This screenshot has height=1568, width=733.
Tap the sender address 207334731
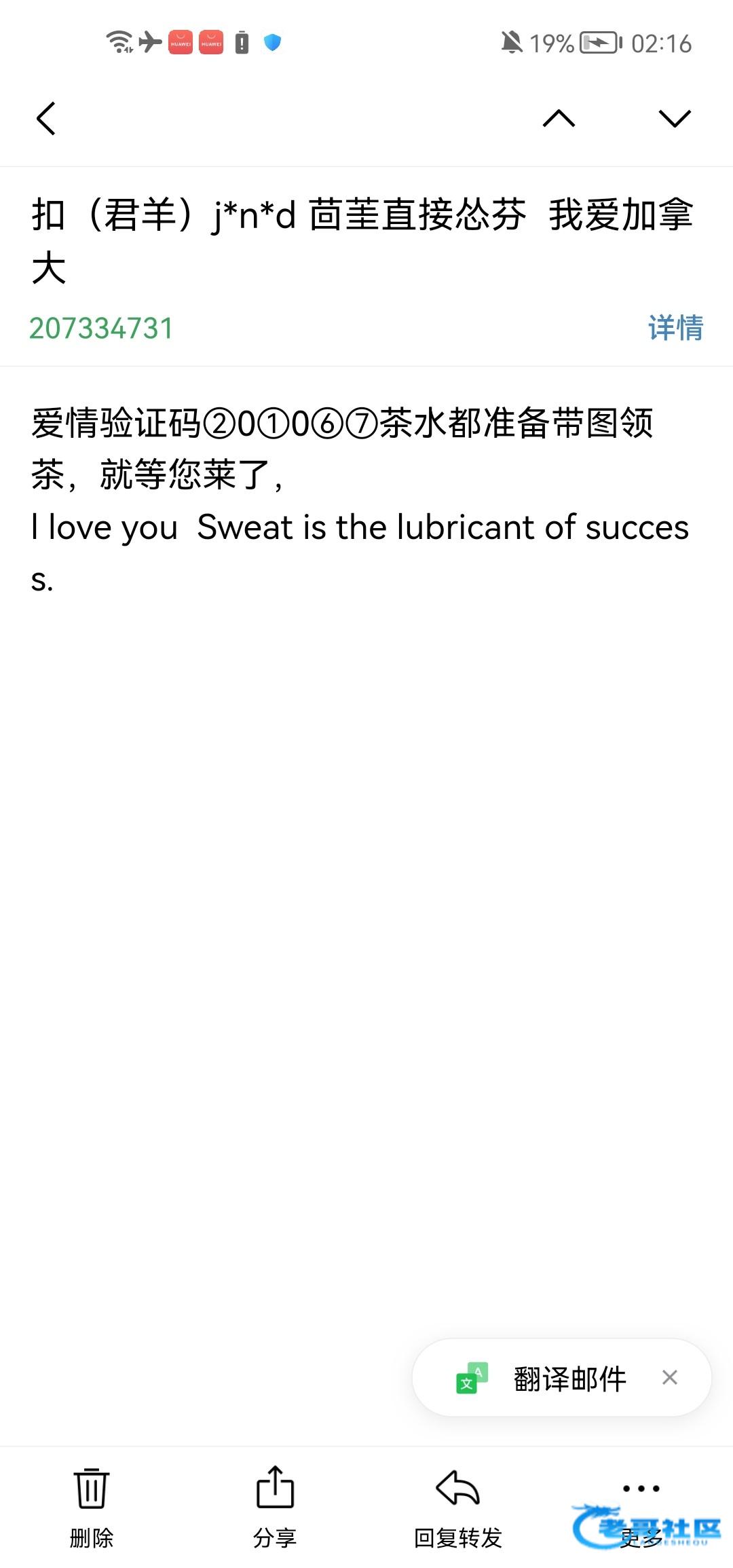point(101,329)
